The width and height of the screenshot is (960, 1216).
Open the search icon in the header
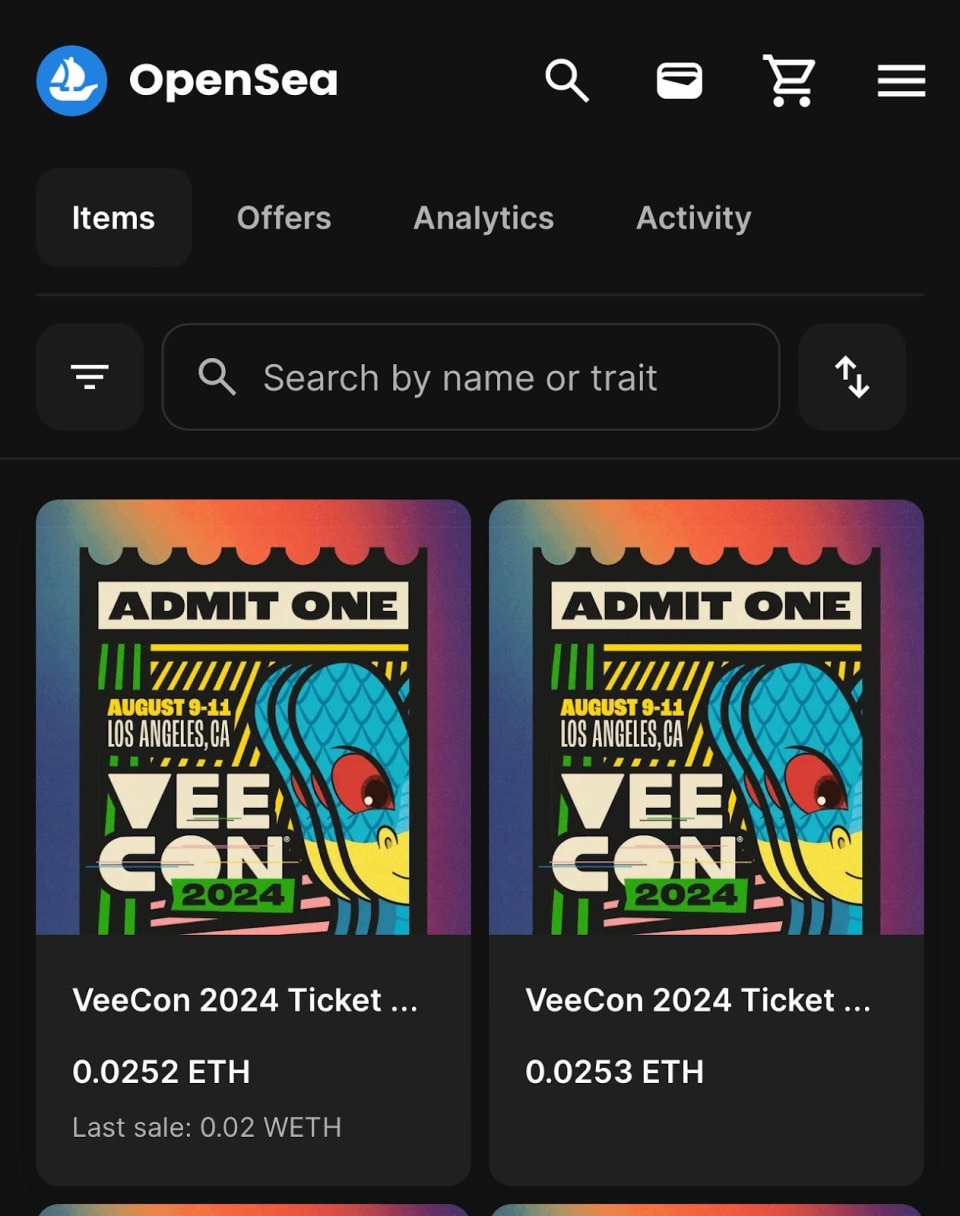567,80
